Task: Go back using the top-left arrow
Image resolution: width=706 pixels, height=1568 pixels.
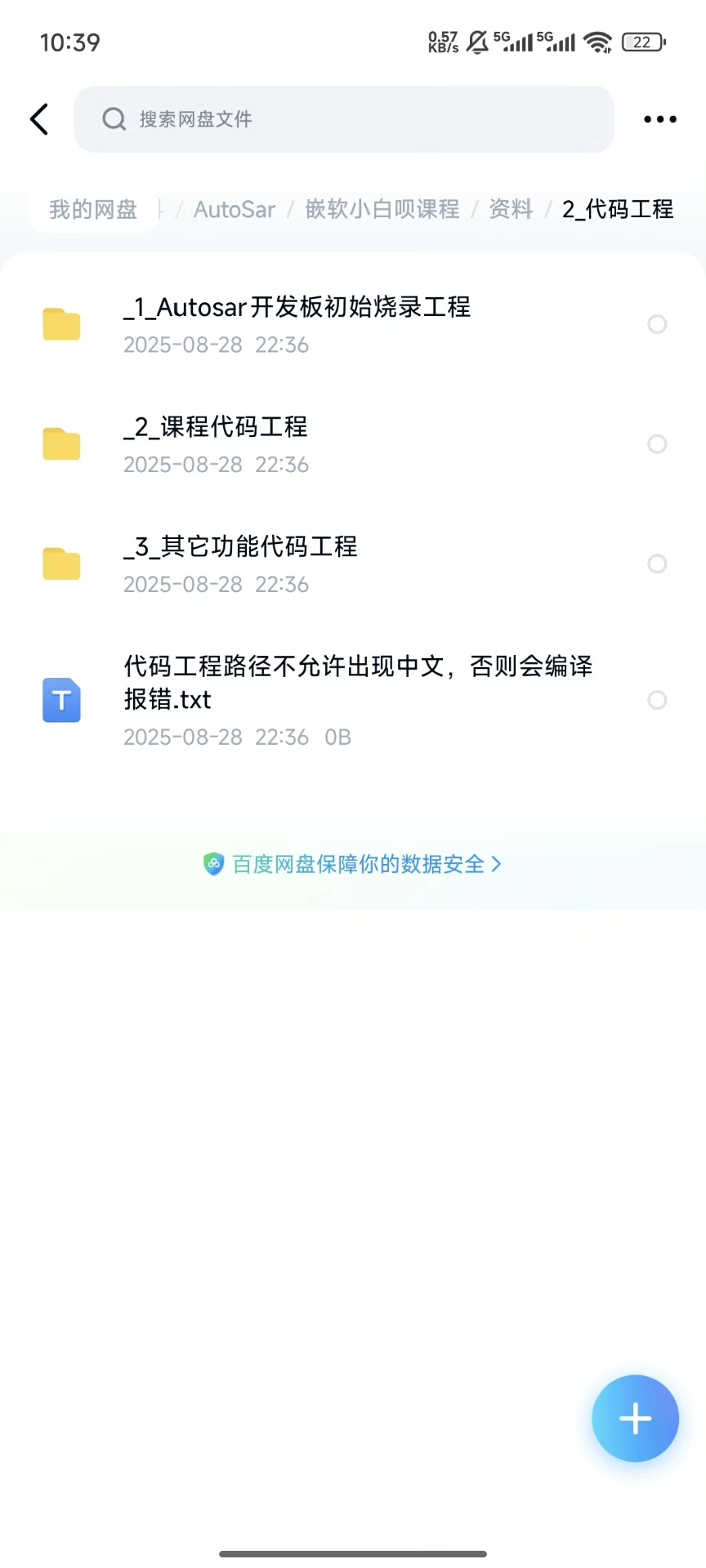Action: [x=39, y=119]
